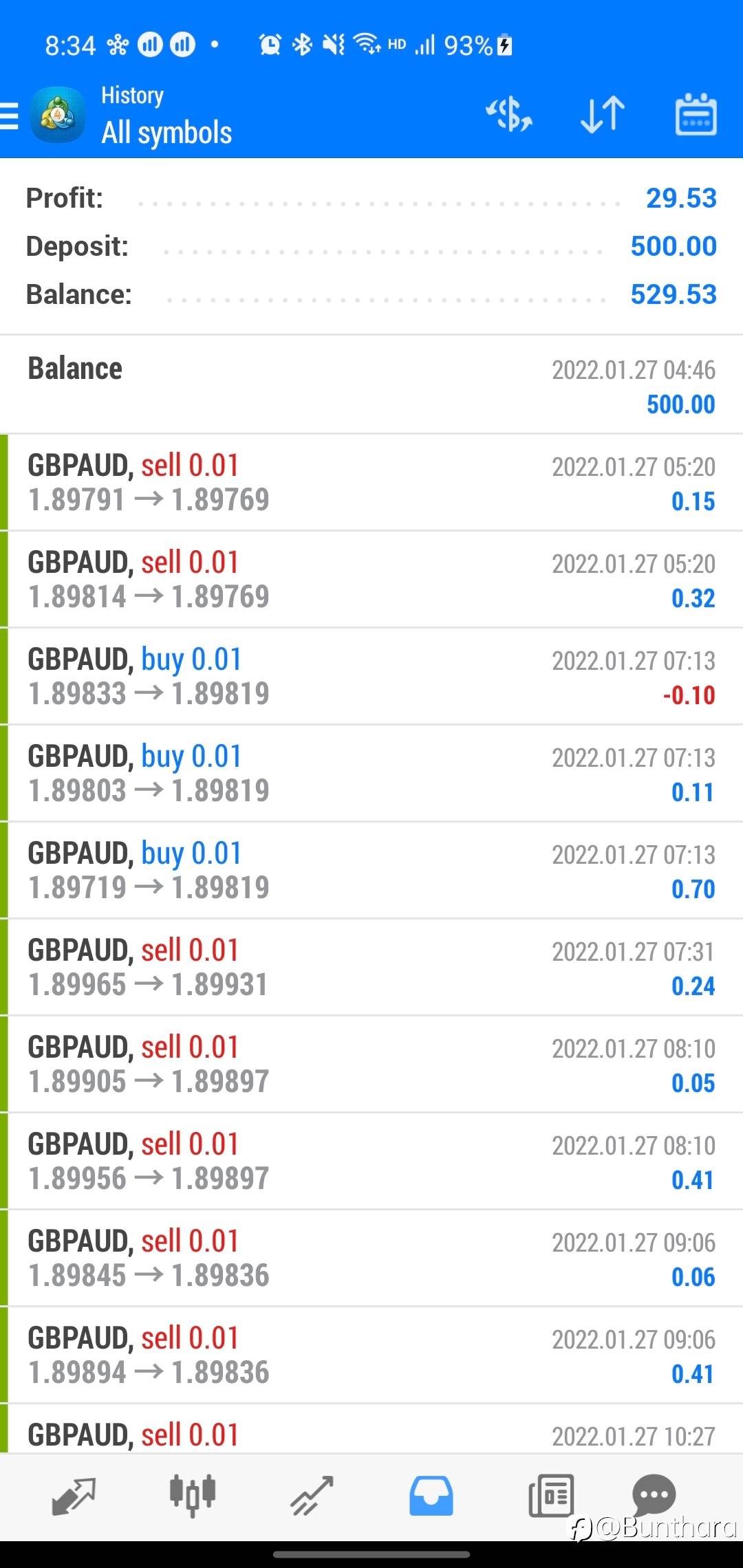Open the GBPAUD sell trade with 0.15 profit
This screenshot has height=1568, width=743.
371,483
